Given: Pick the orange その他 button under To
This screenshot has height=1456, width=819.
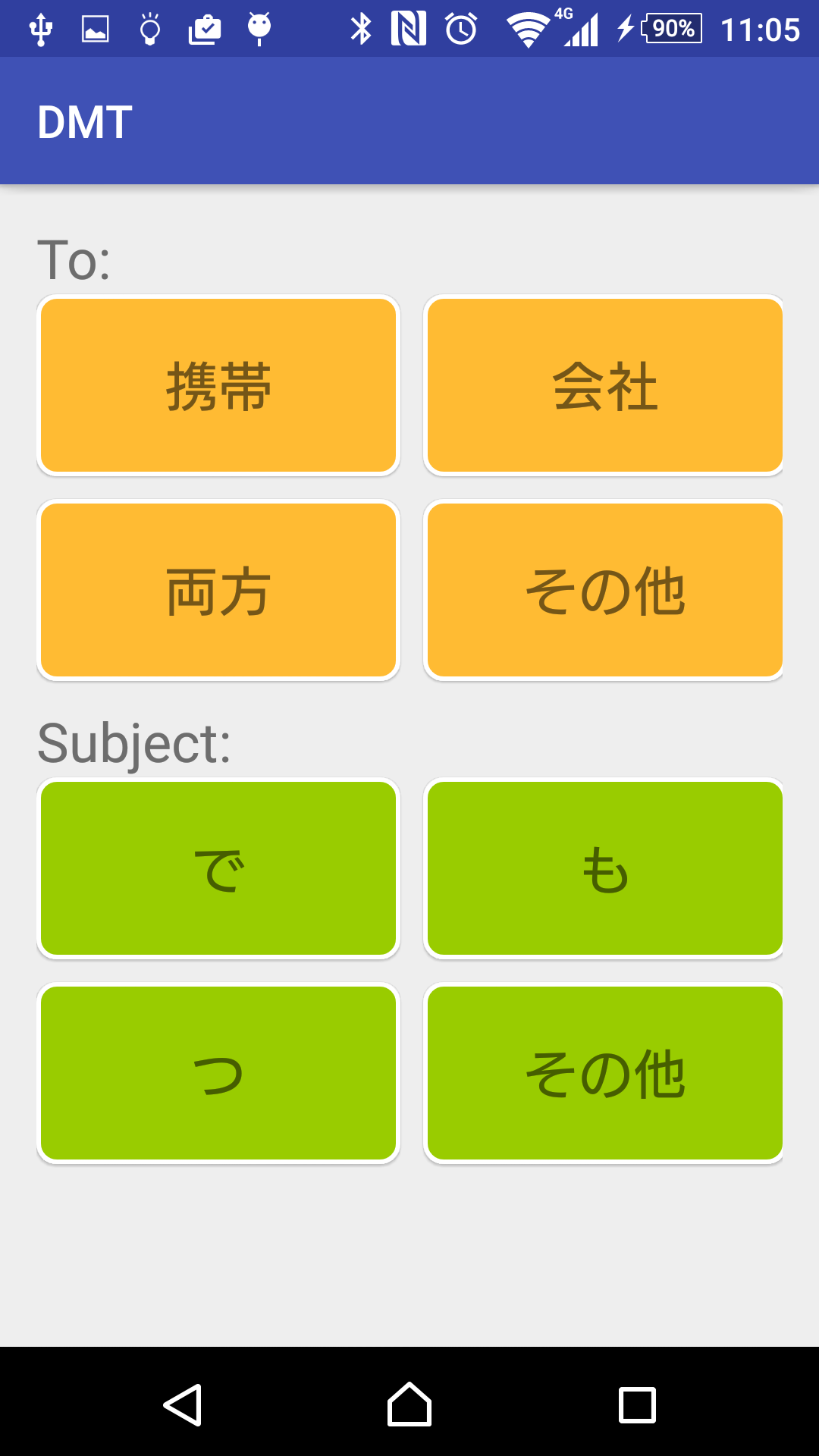Looking at the screenshot, I should tap(604, 590).
